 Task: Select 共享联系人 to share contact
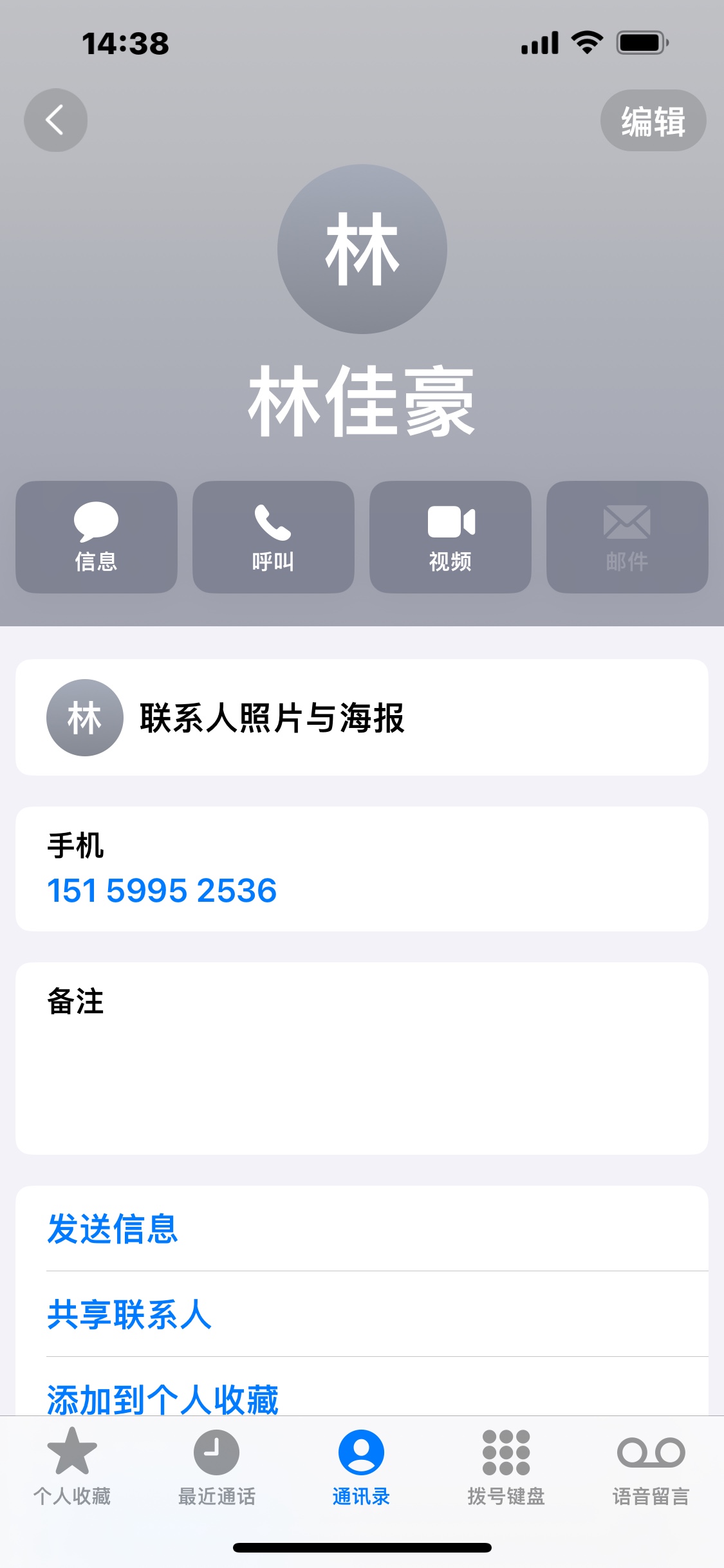click(x=129, y=1314)
